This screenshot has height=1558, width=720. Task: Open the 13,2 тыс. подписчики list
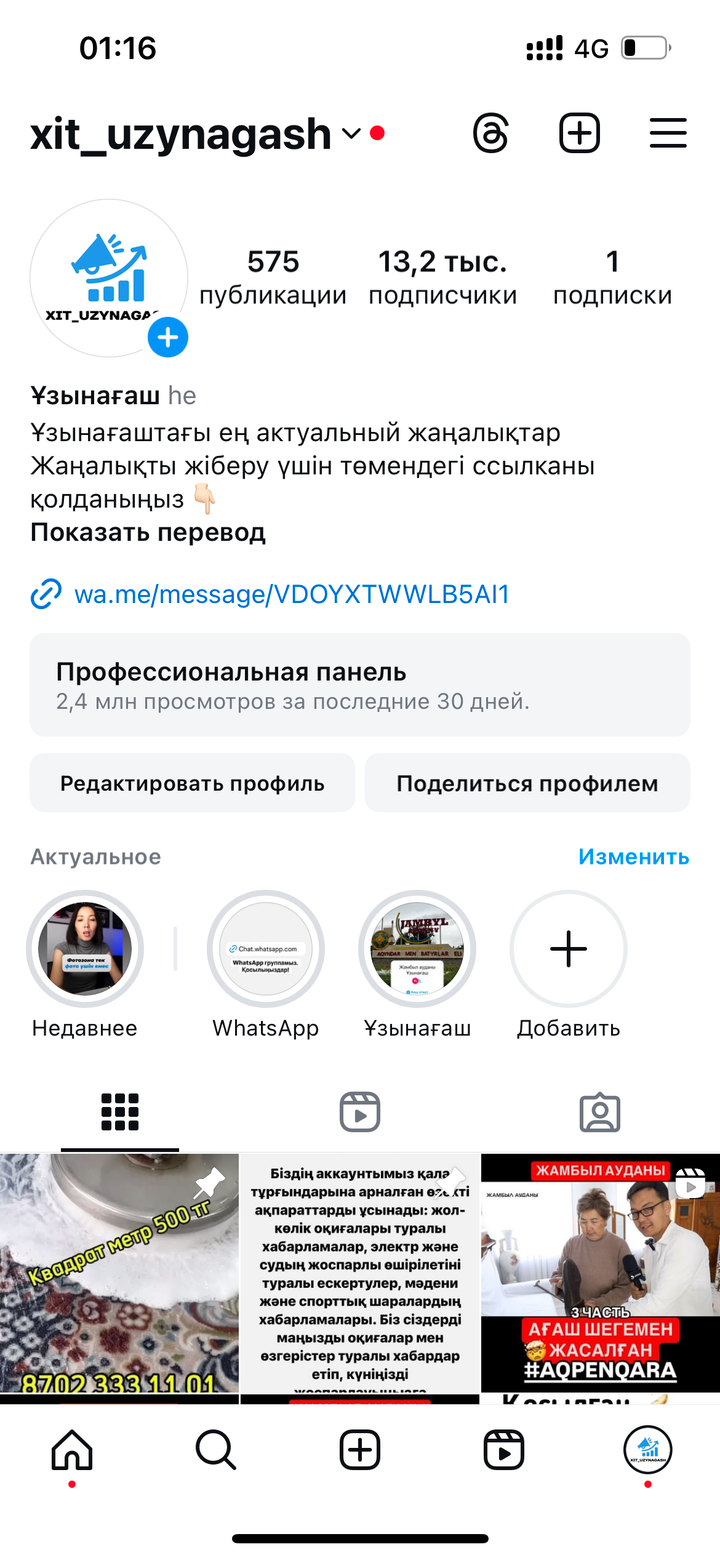coord(442,278)
